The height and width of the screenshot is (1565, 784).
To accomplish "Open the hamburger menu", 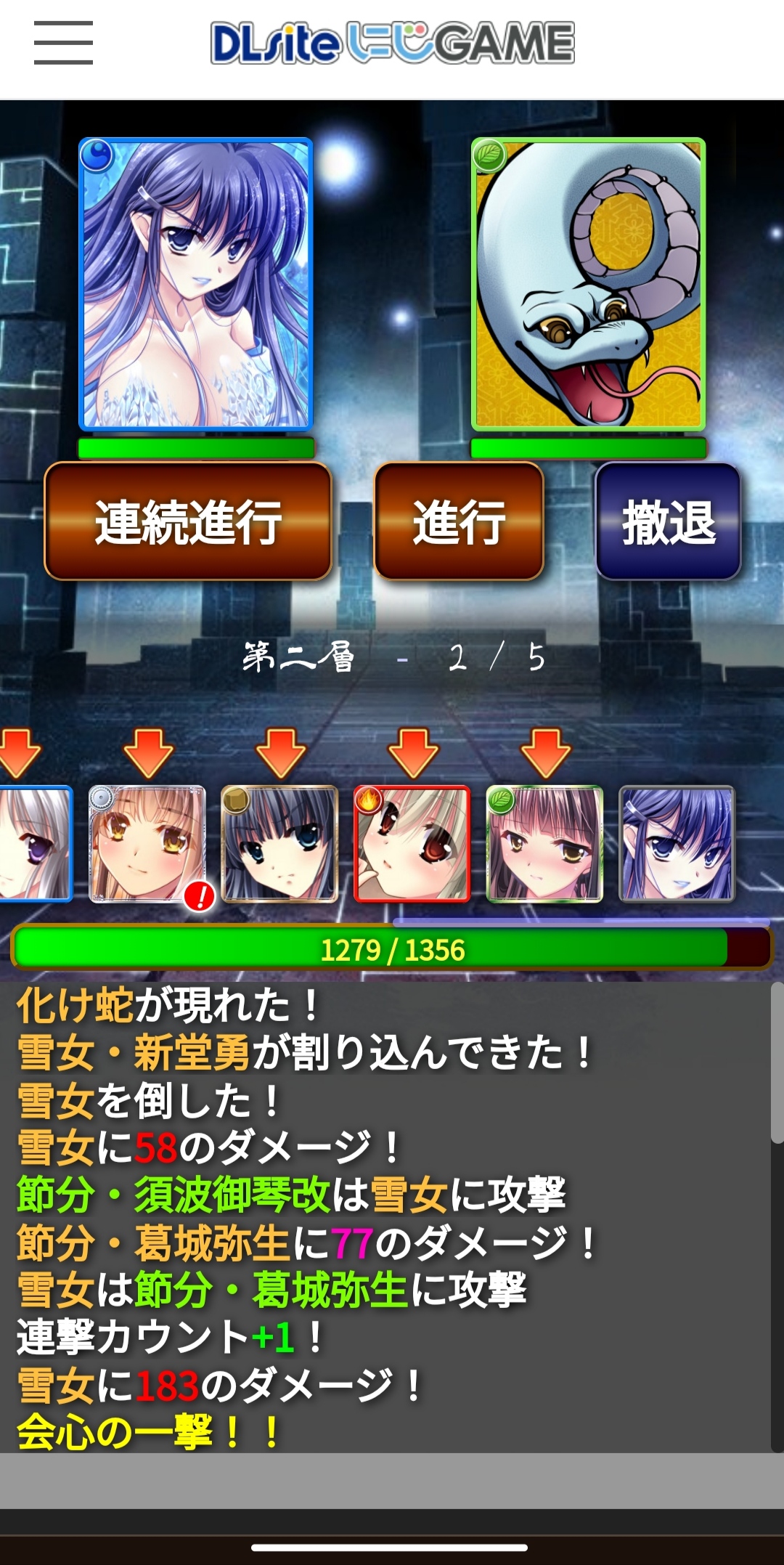I will click(x=63, y=43).
